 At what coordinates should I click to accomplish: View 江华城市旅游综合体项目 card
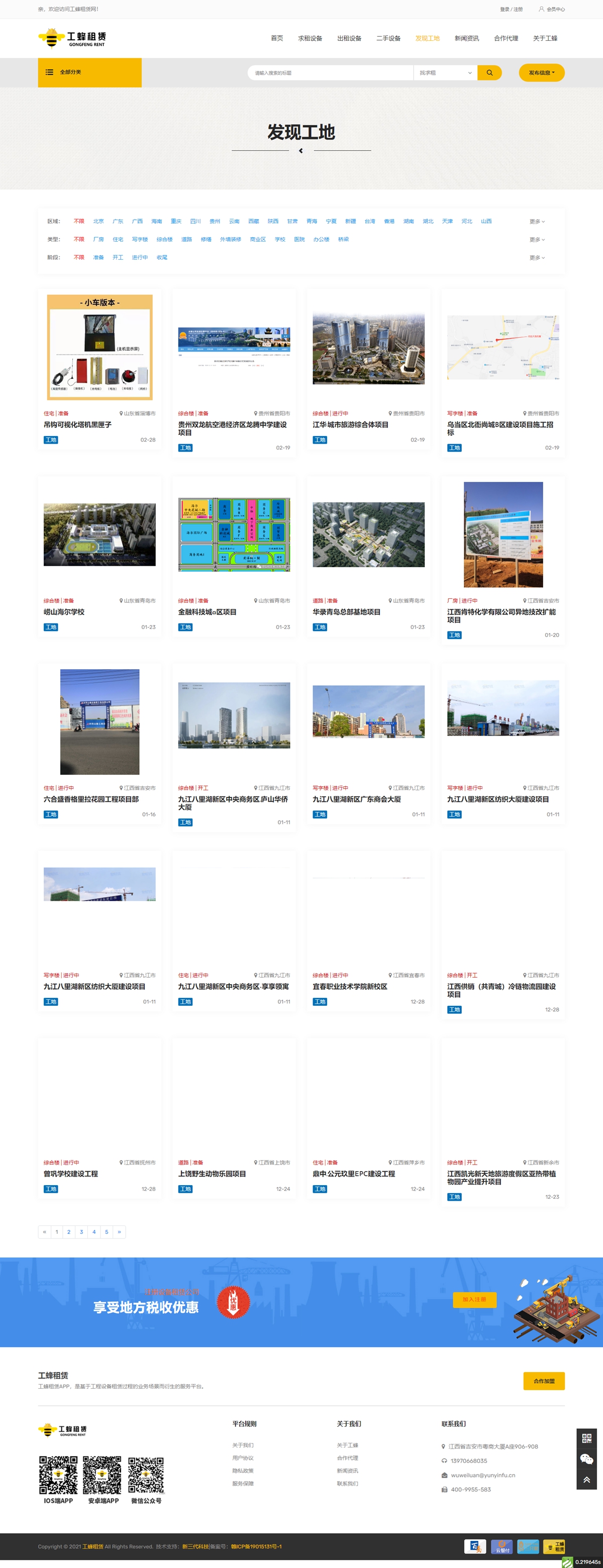pos(350,425)
